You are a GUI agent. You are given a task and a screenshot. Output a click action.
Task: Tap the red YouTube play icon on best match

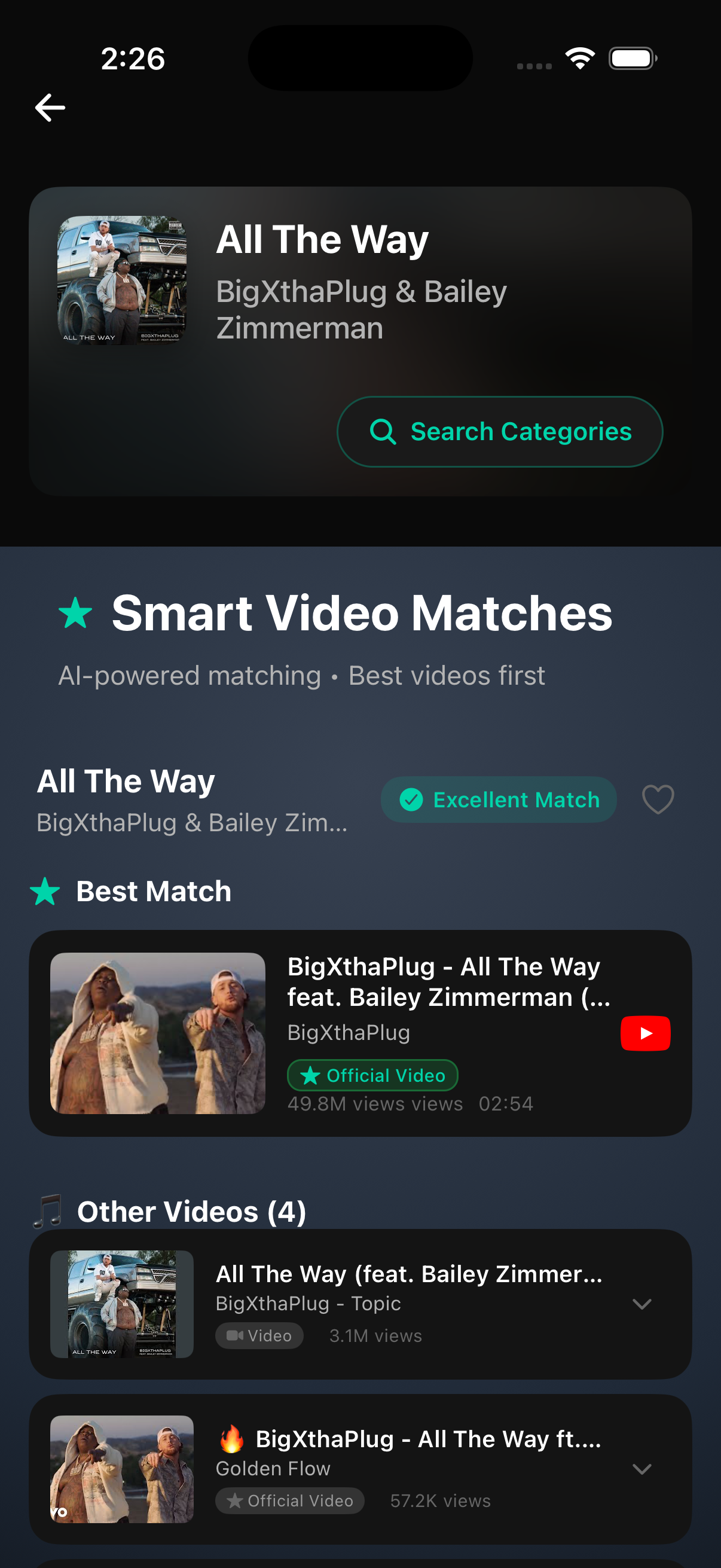tap(645, 1033)
